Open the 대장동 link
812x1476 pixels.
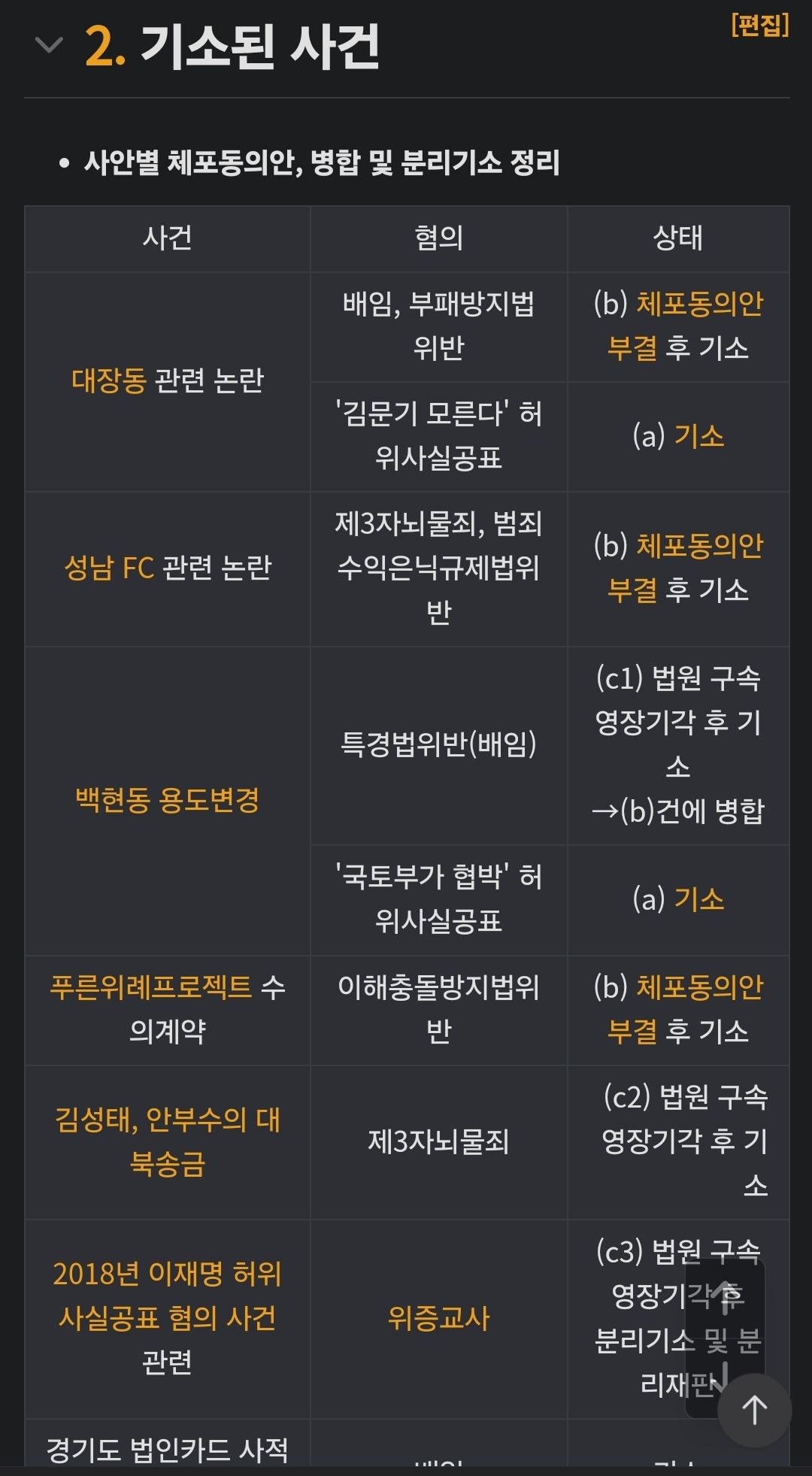click(x=108, y=380)
